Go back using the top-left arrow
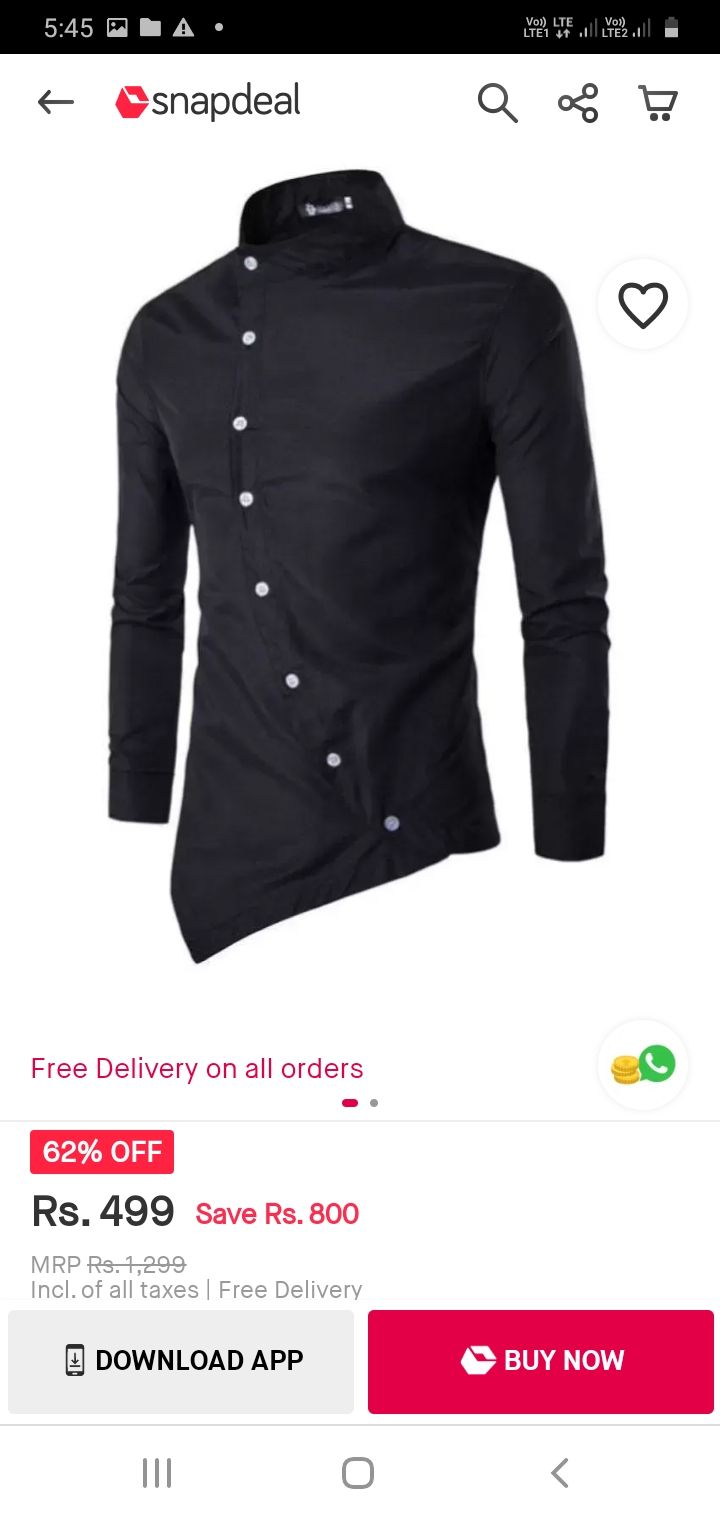 point(56,102)
